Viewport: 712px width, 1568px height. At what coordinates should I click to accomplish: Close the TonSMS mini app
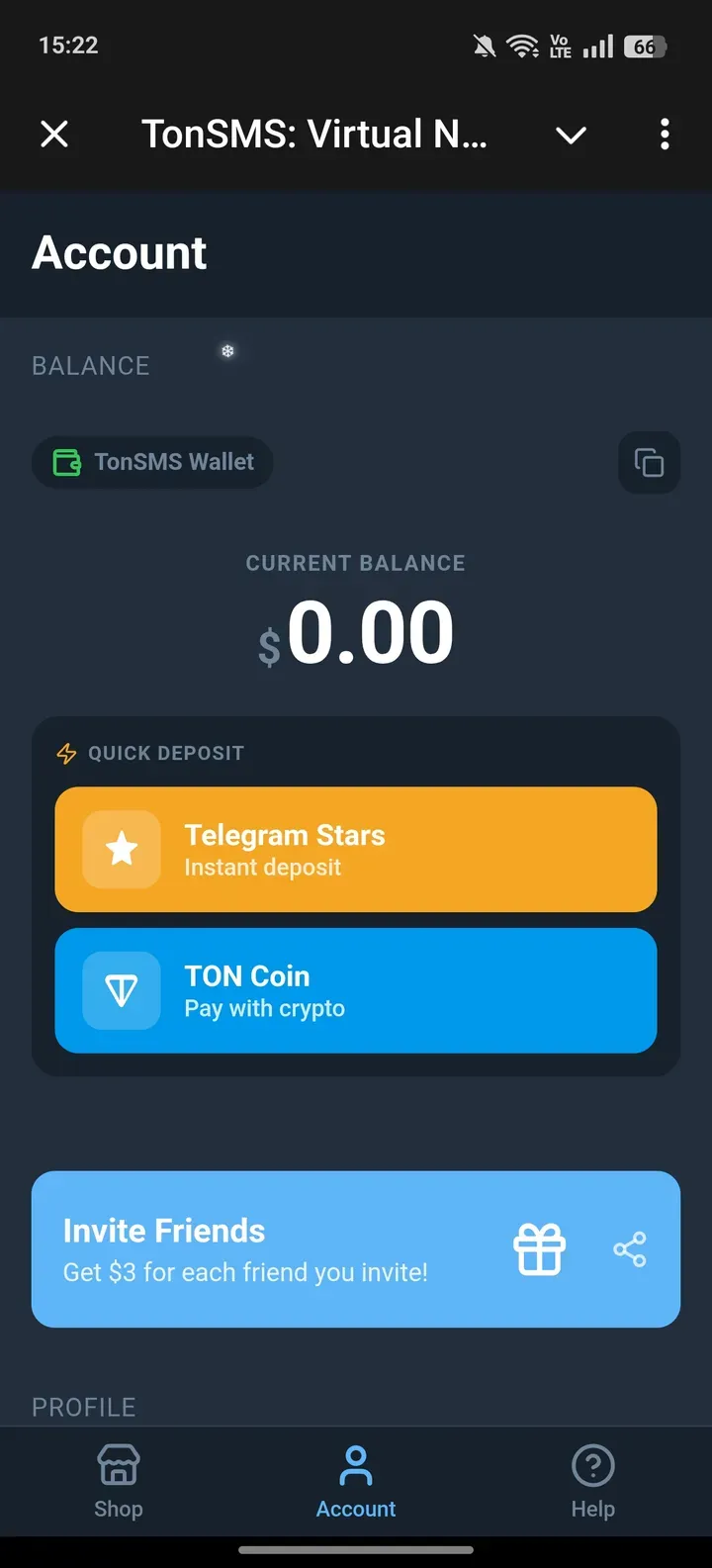(x=54, y=134)
